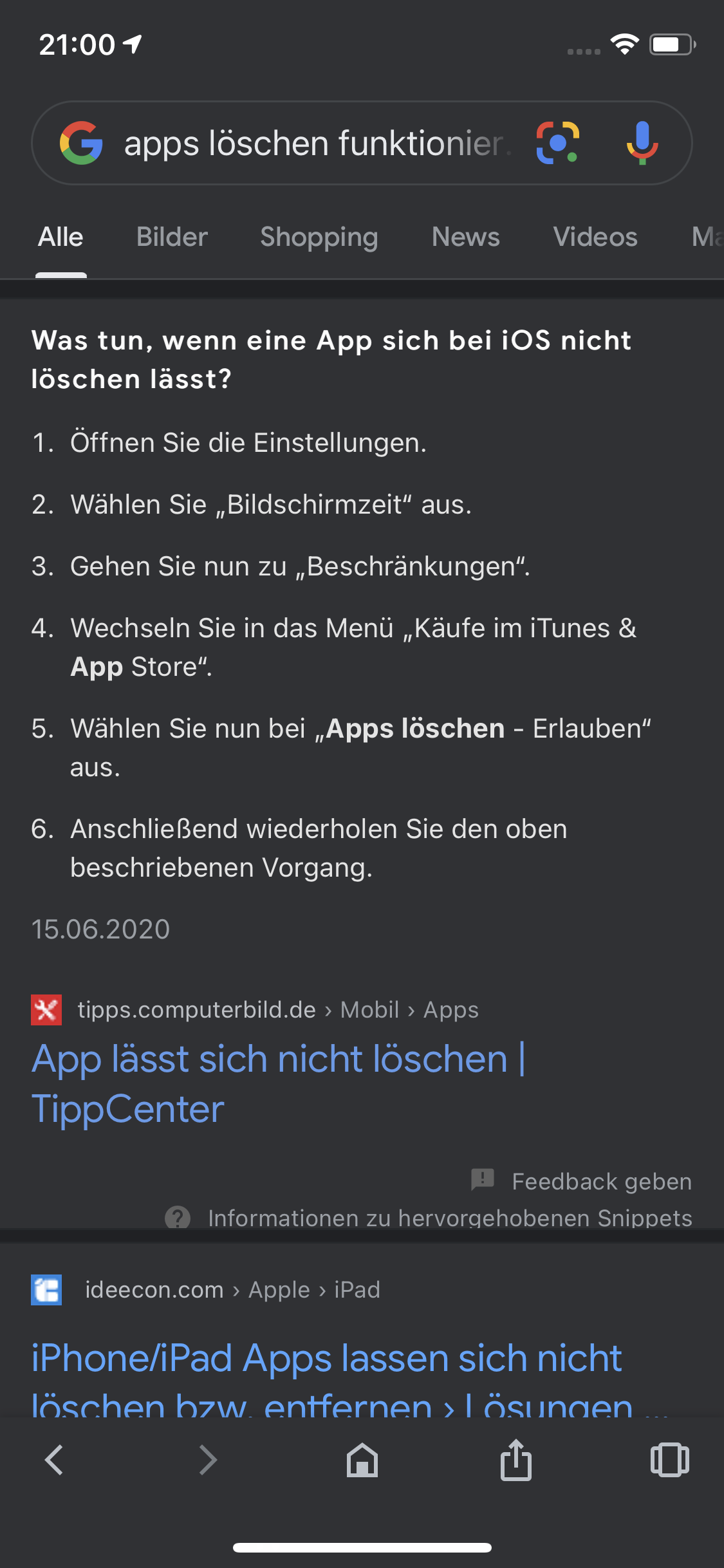Switch to the Bilder tab
Screen dimensions: 724x1568
click(x=172, y=237)
